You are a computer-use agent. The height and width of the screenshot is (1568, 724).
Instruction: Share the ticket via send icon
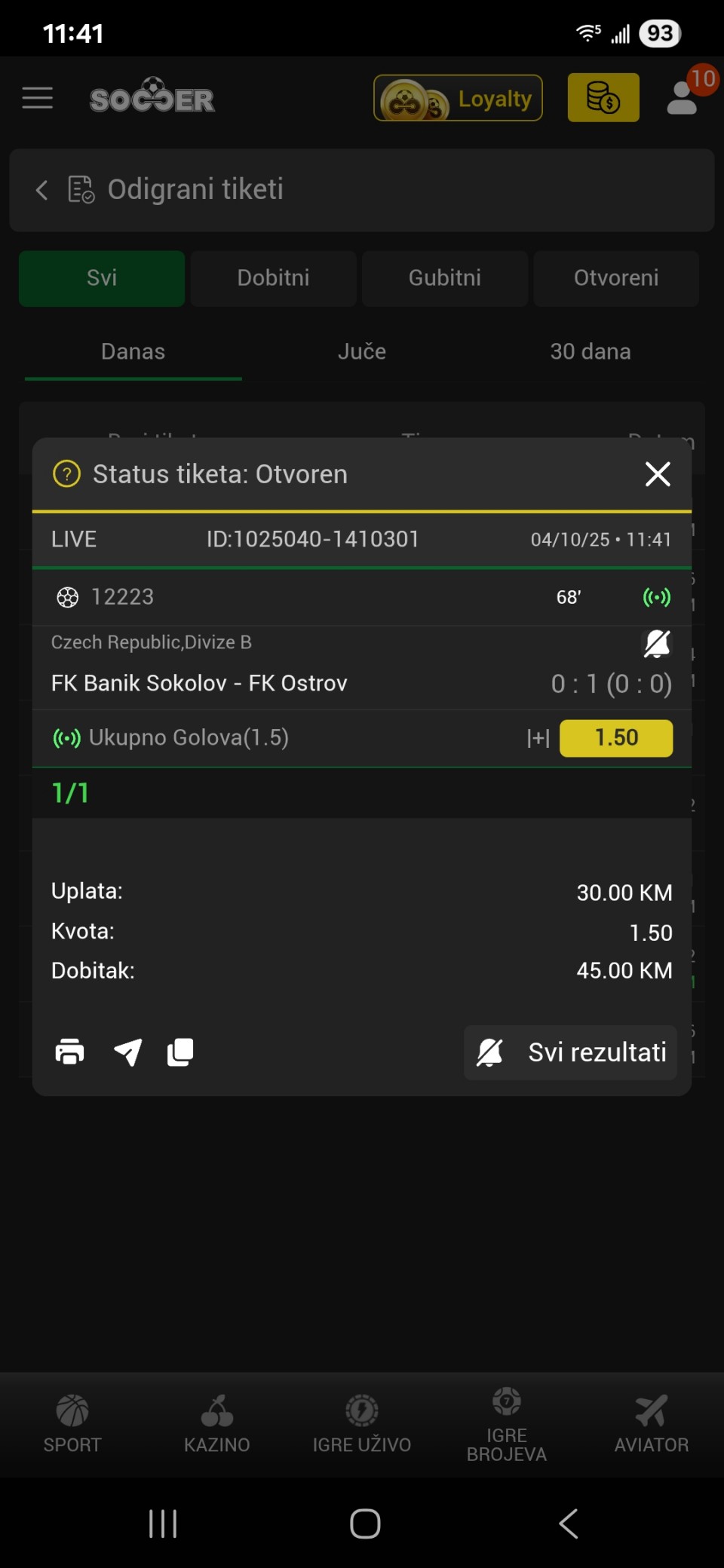[x=127, y=1052]
